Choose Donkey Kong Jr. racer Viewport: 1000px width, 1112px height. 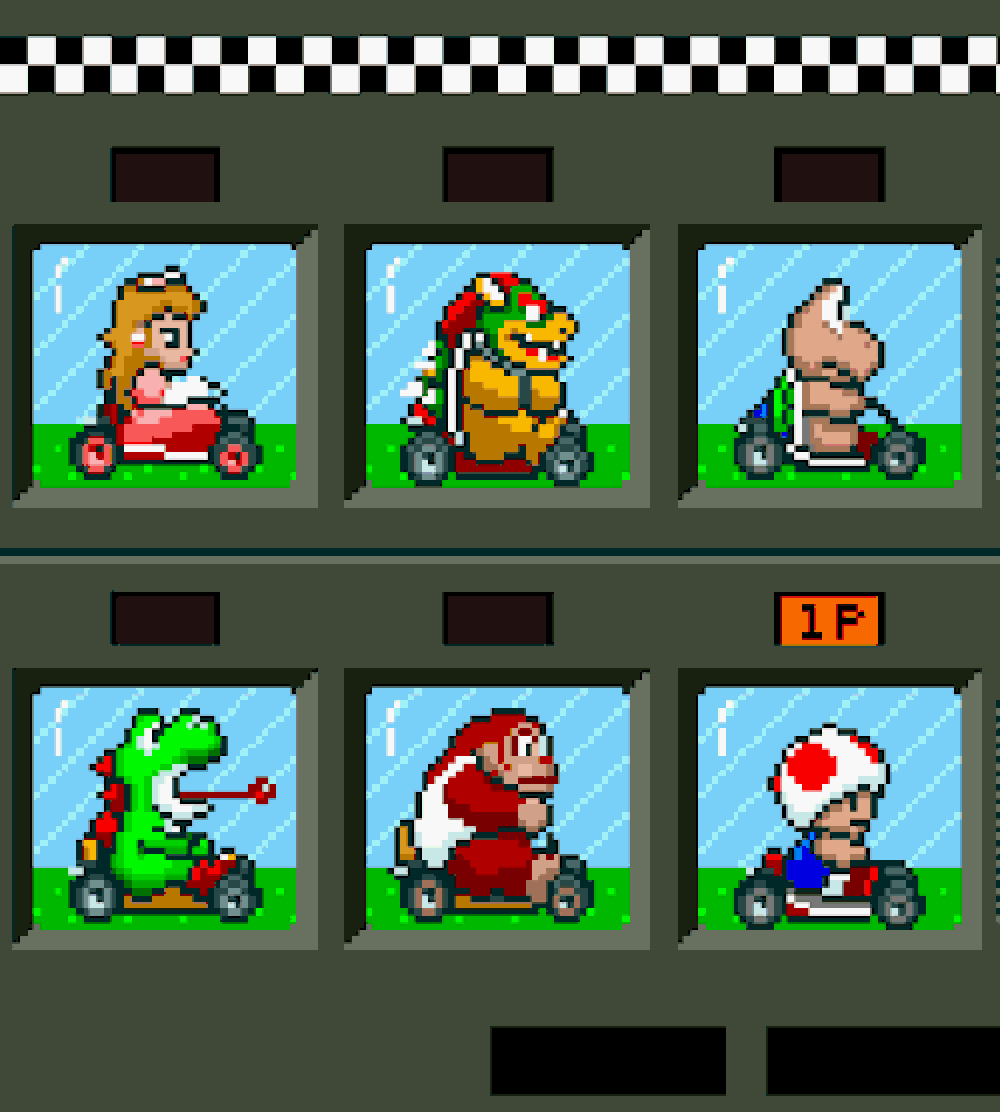click(x=497, y=808)
